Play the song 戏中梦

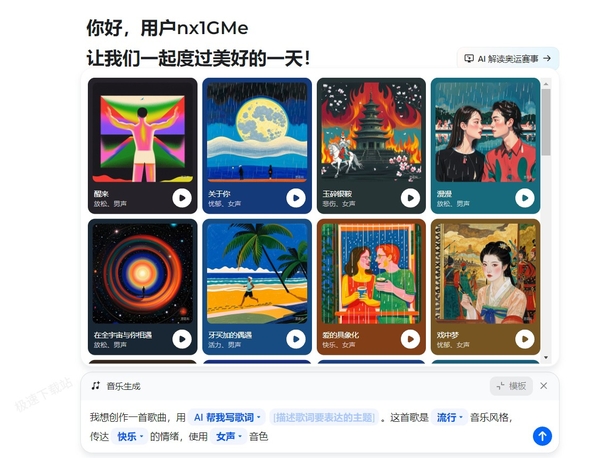click(x=523, y=339)
